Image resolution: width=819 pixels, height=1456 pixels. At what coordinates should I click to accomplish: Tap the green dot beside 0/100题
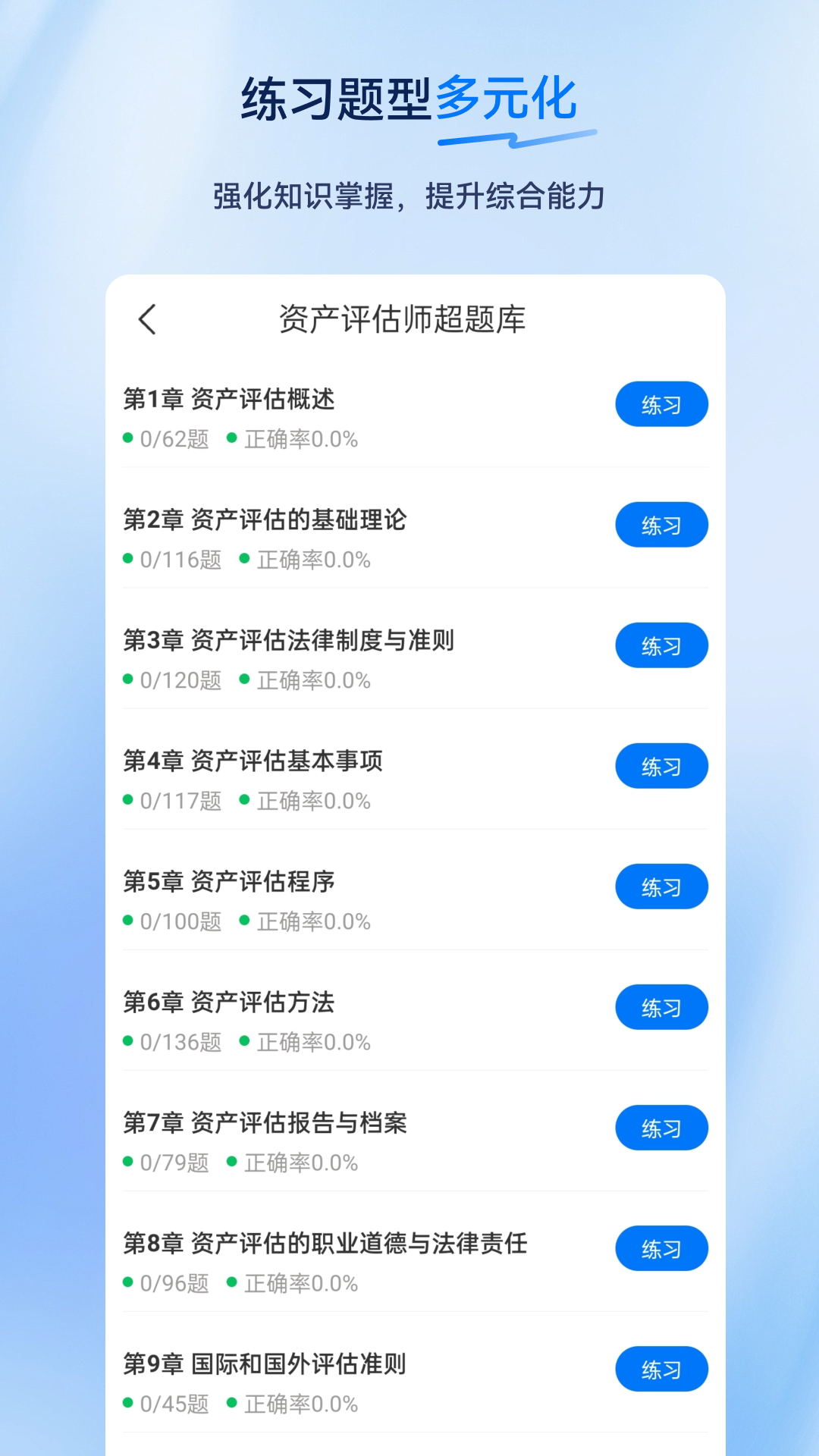[x=129, y=921]
